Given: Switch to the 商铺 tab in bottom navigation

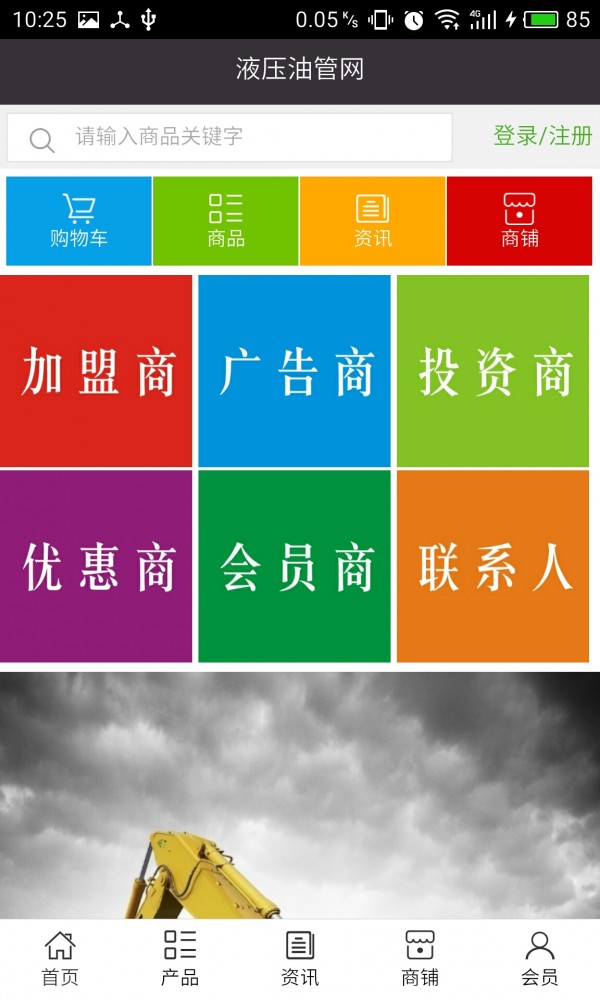Looking at the screenshot, I should coord(420,959).
